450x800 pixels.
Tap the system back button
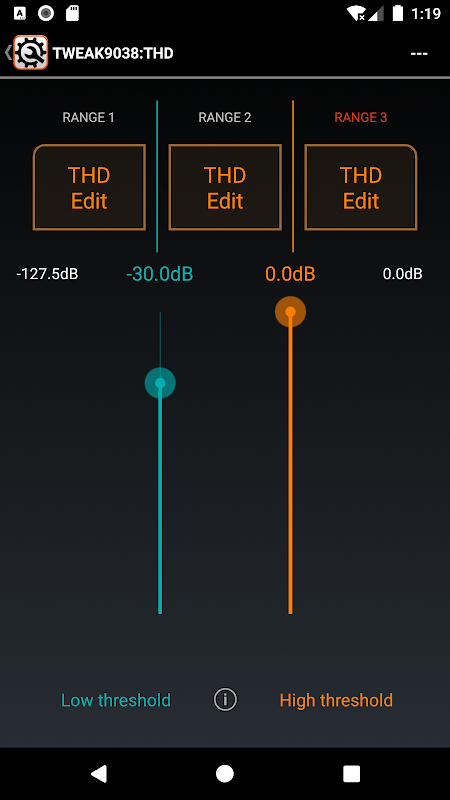[x=98, y=773]
